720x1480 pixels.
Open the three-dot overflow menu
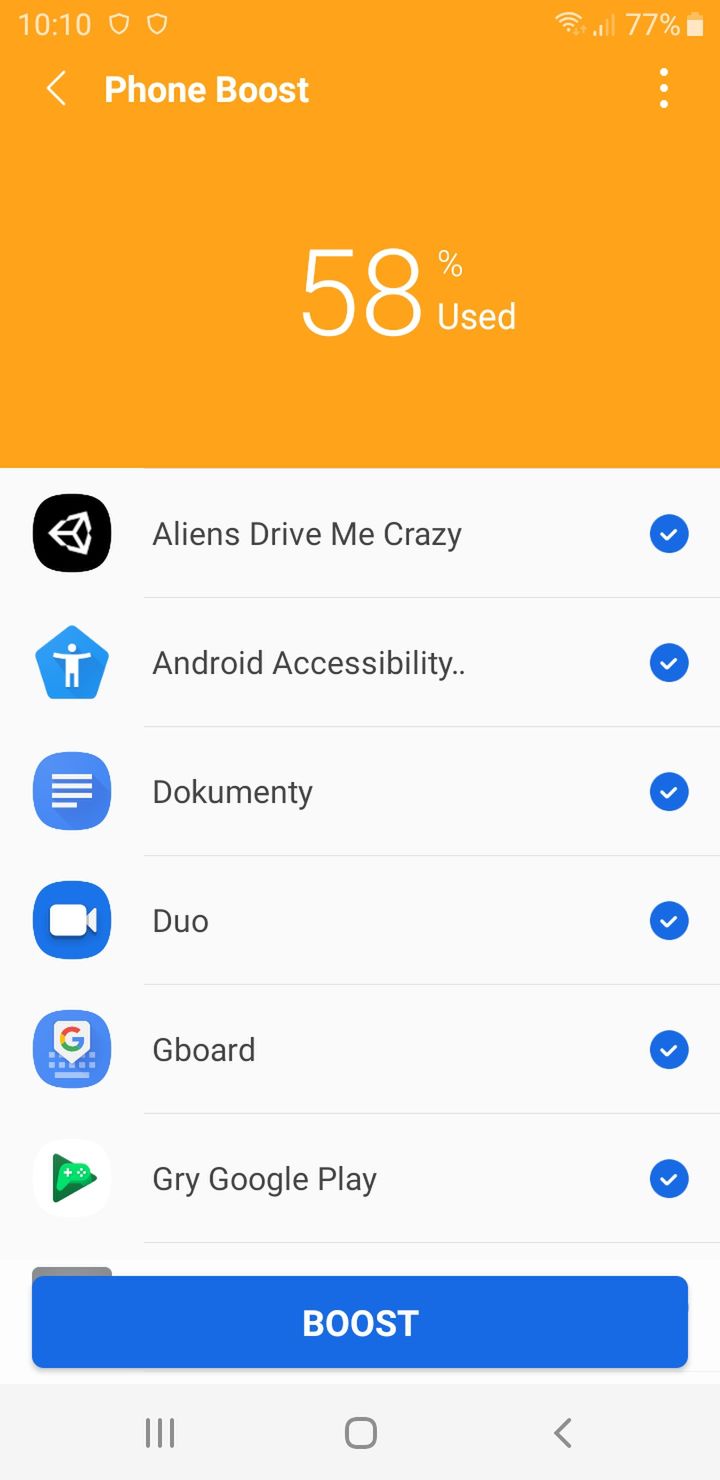pyautogui.click(x=664, y=89)
